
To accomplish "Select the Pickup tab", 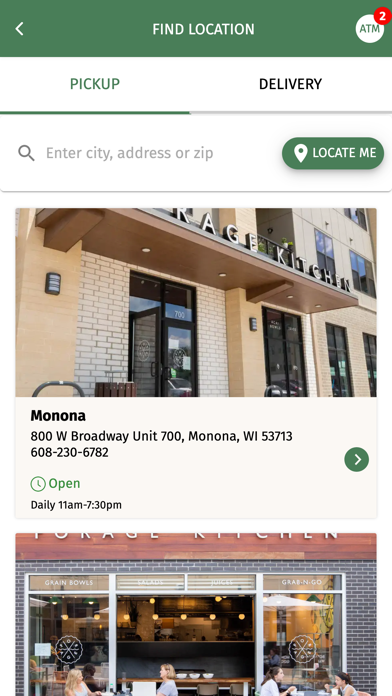I will point(95,84).
